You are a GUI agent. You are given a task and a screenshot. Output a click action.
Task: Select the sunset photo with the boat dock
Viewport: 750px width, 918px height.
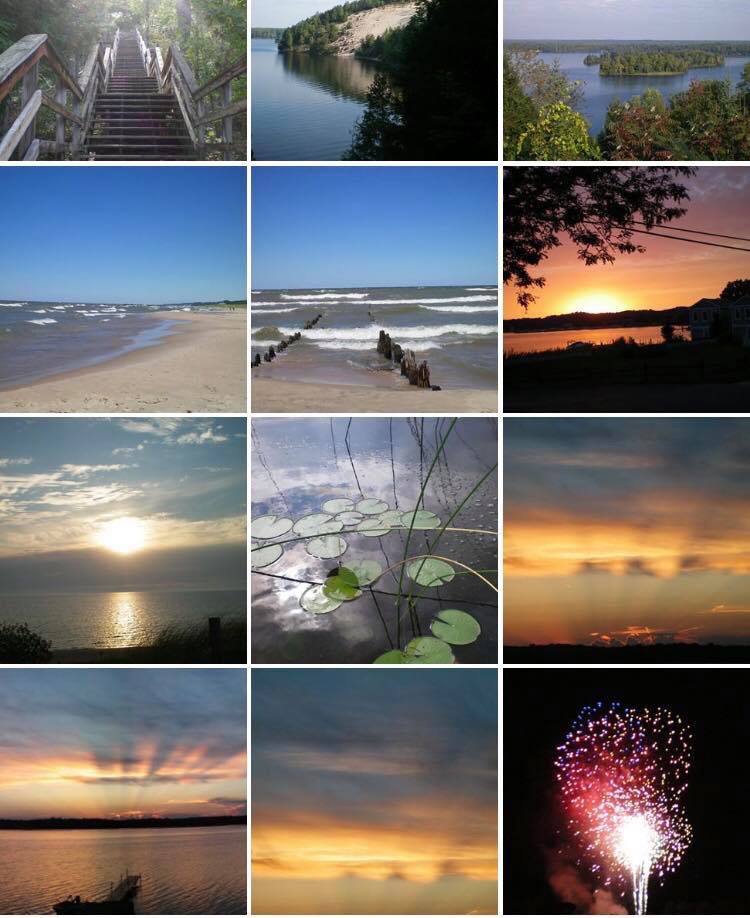(123, 791)
